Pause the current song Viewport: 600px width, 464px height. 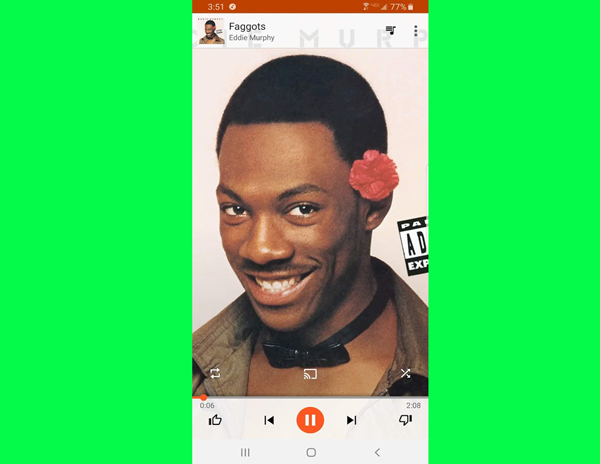(310, 420)
